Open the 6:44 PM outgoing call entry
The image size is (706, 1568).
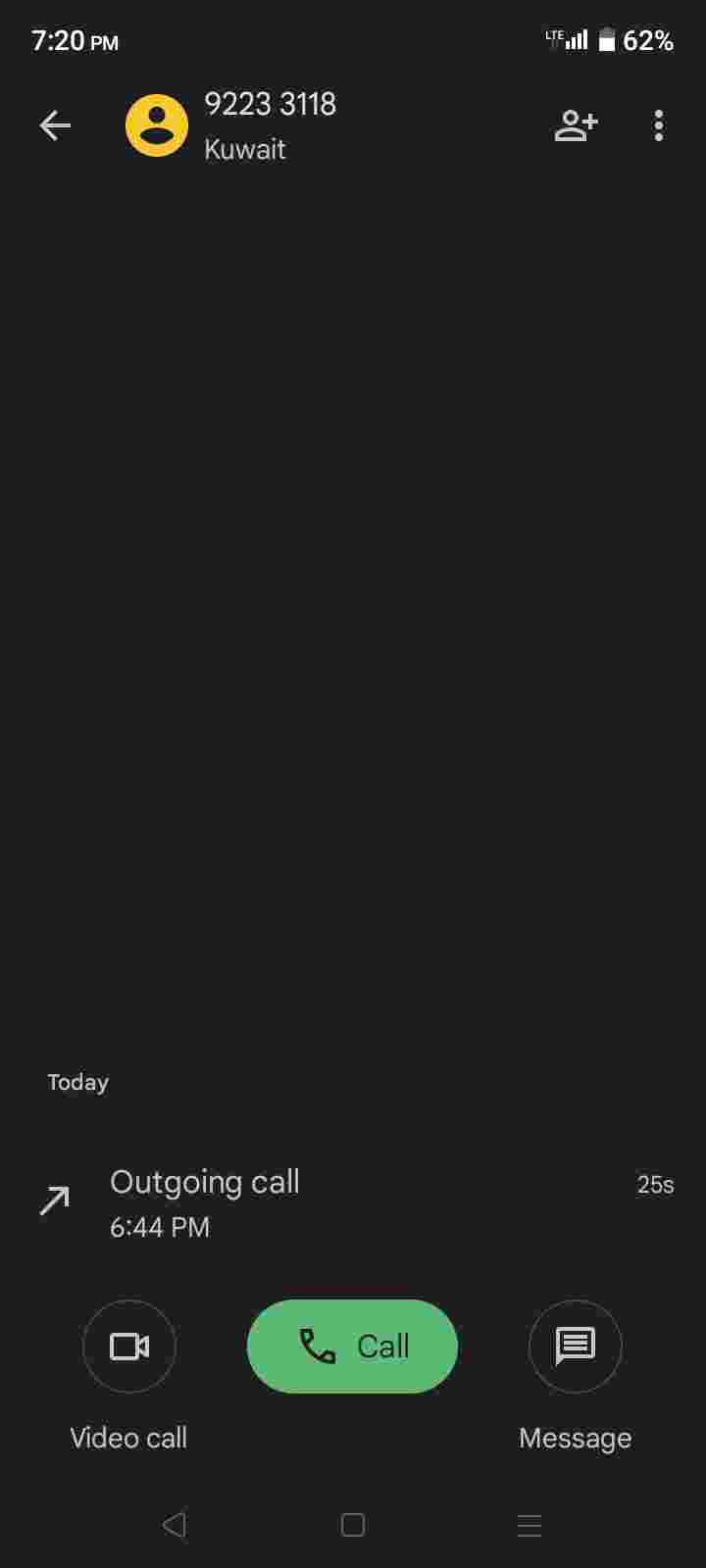tap(353, 1202)
